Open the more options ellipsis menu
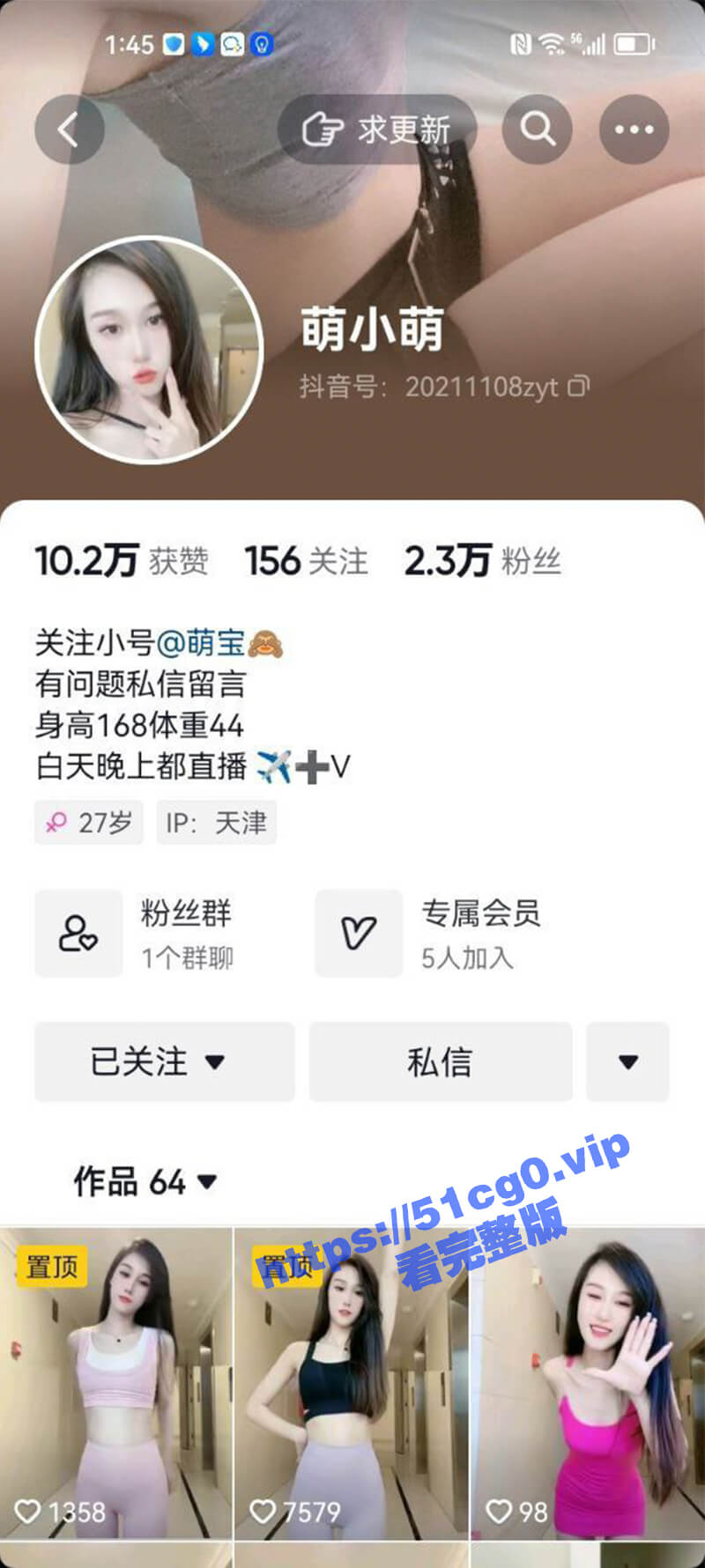 click(633, 129)
